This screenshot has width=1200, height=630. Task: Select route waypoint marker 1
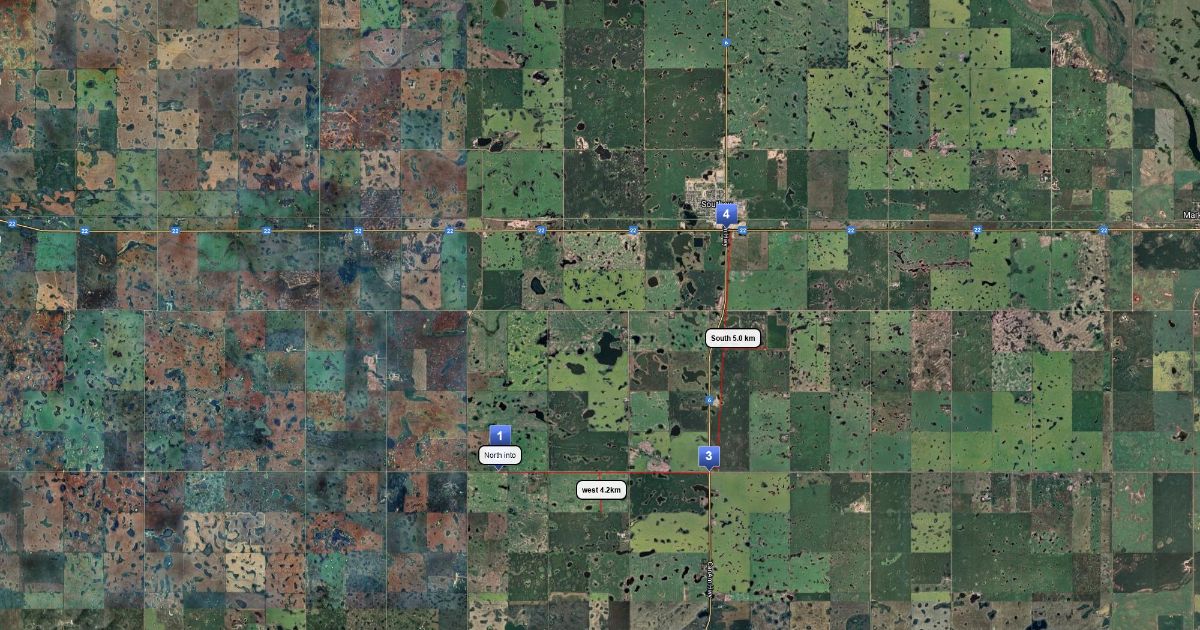click(x=500, y=435)
